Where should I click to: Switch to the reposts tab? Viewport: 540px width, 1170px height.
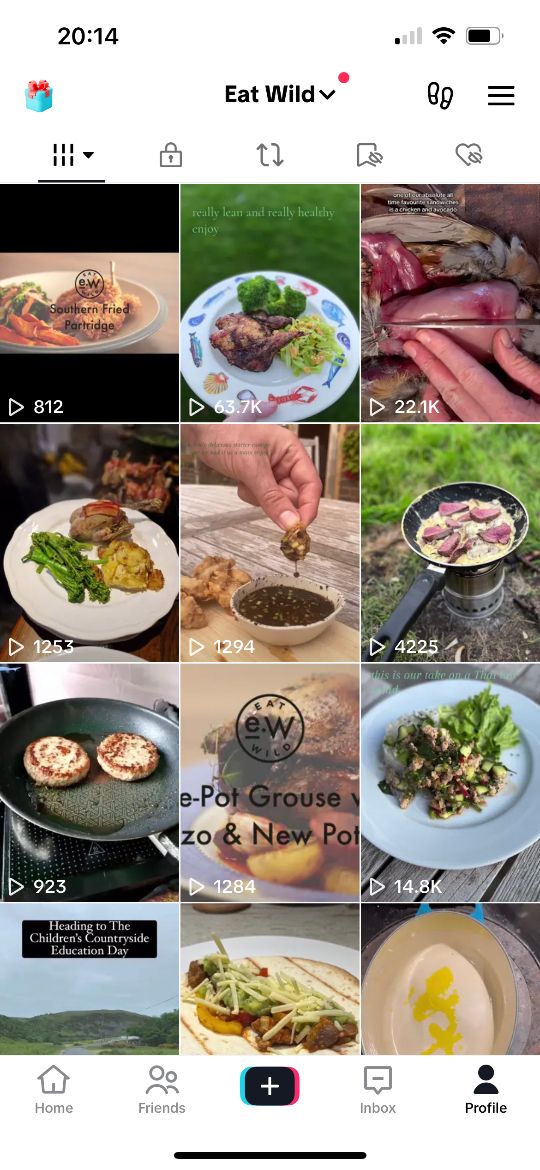(270, 154)
